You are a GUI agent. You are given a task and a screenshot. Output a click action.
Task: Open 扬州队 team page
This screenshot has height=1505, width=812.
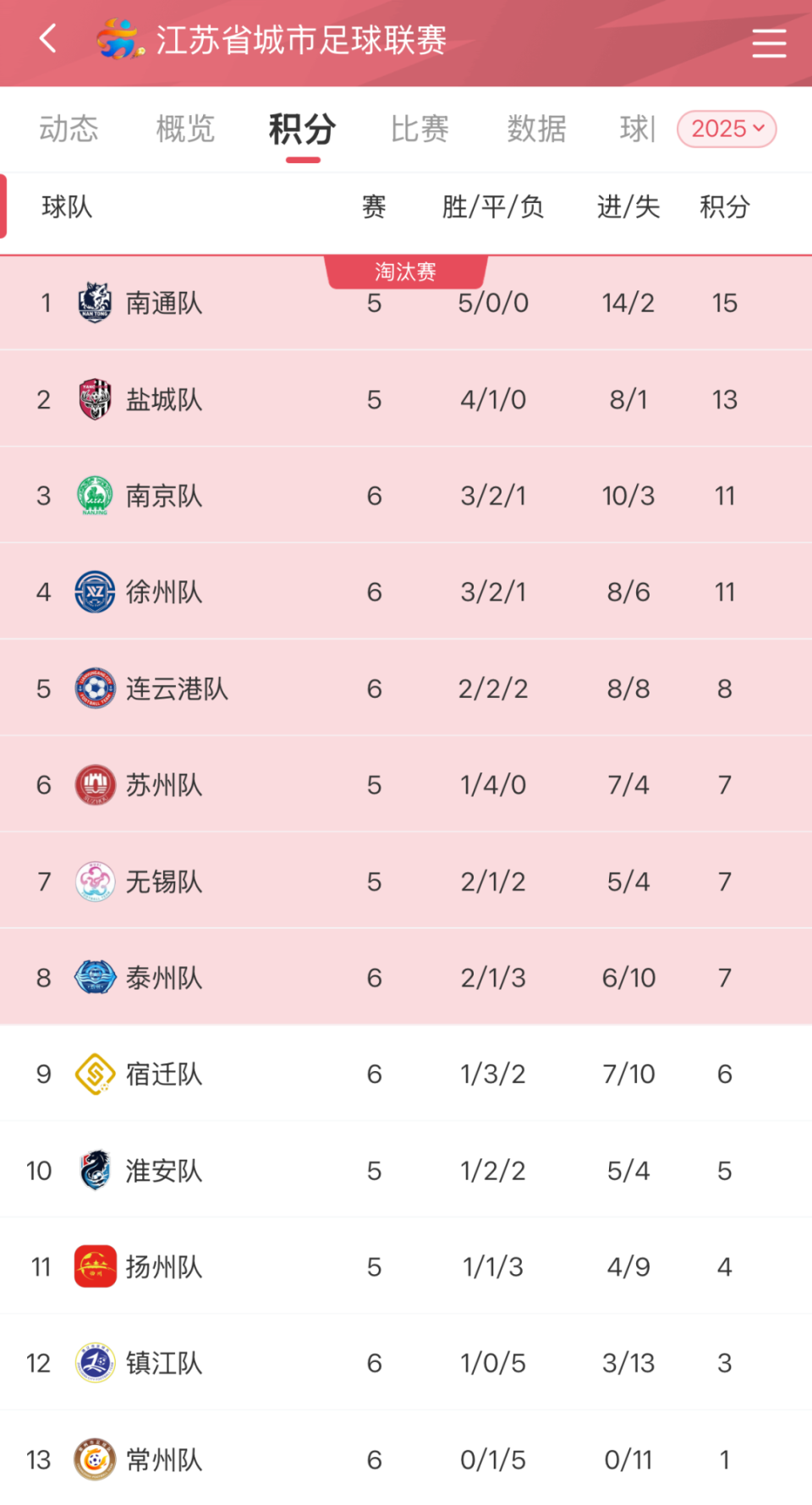pyautogui.click(x=406, y=1267)
